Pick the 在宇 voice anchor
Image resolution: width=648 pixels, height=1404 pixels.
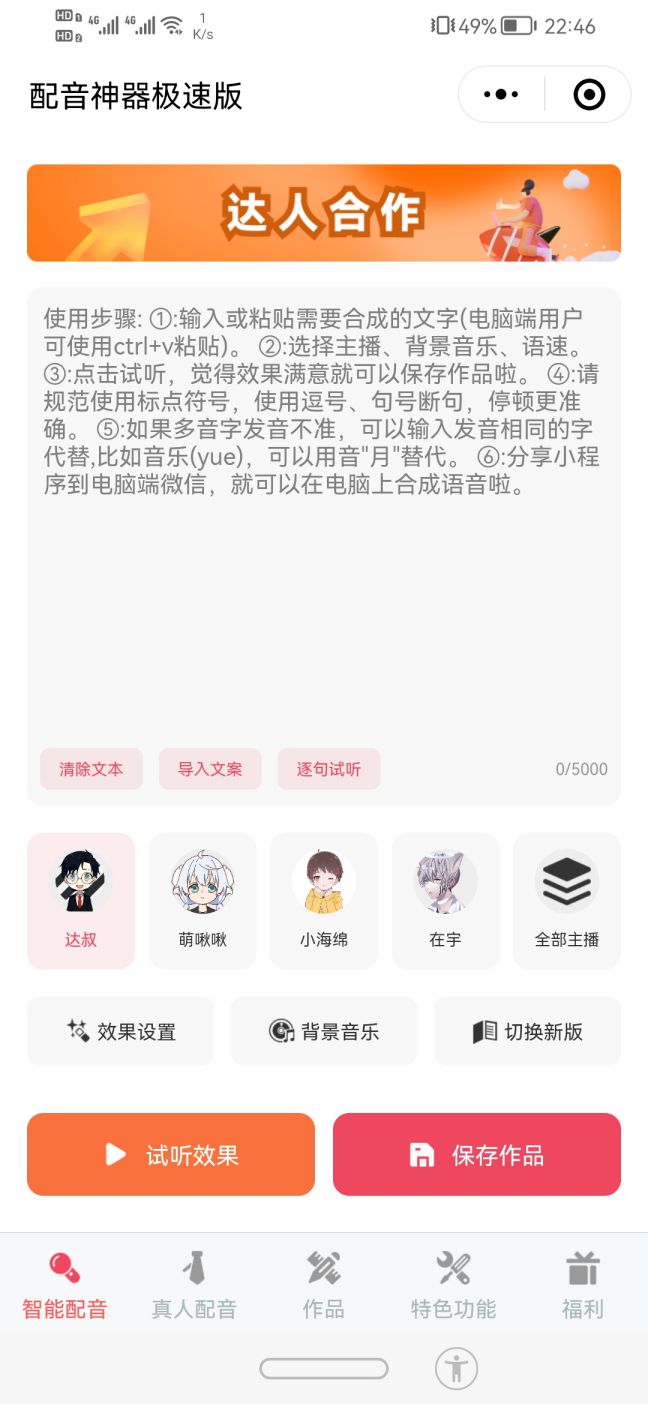coord(446,901)
